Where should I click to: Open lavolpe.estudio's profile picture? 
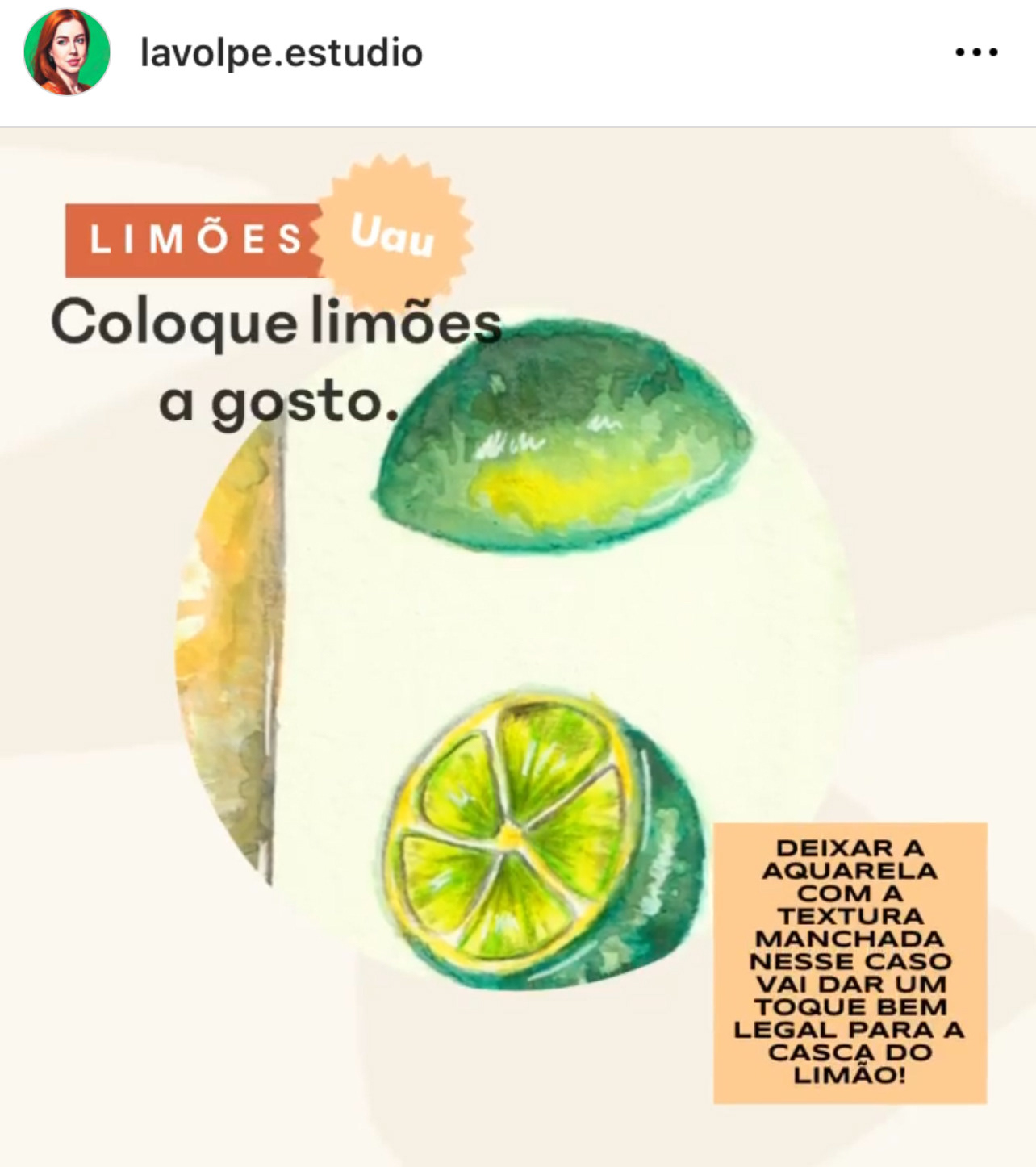click(67, 53)
